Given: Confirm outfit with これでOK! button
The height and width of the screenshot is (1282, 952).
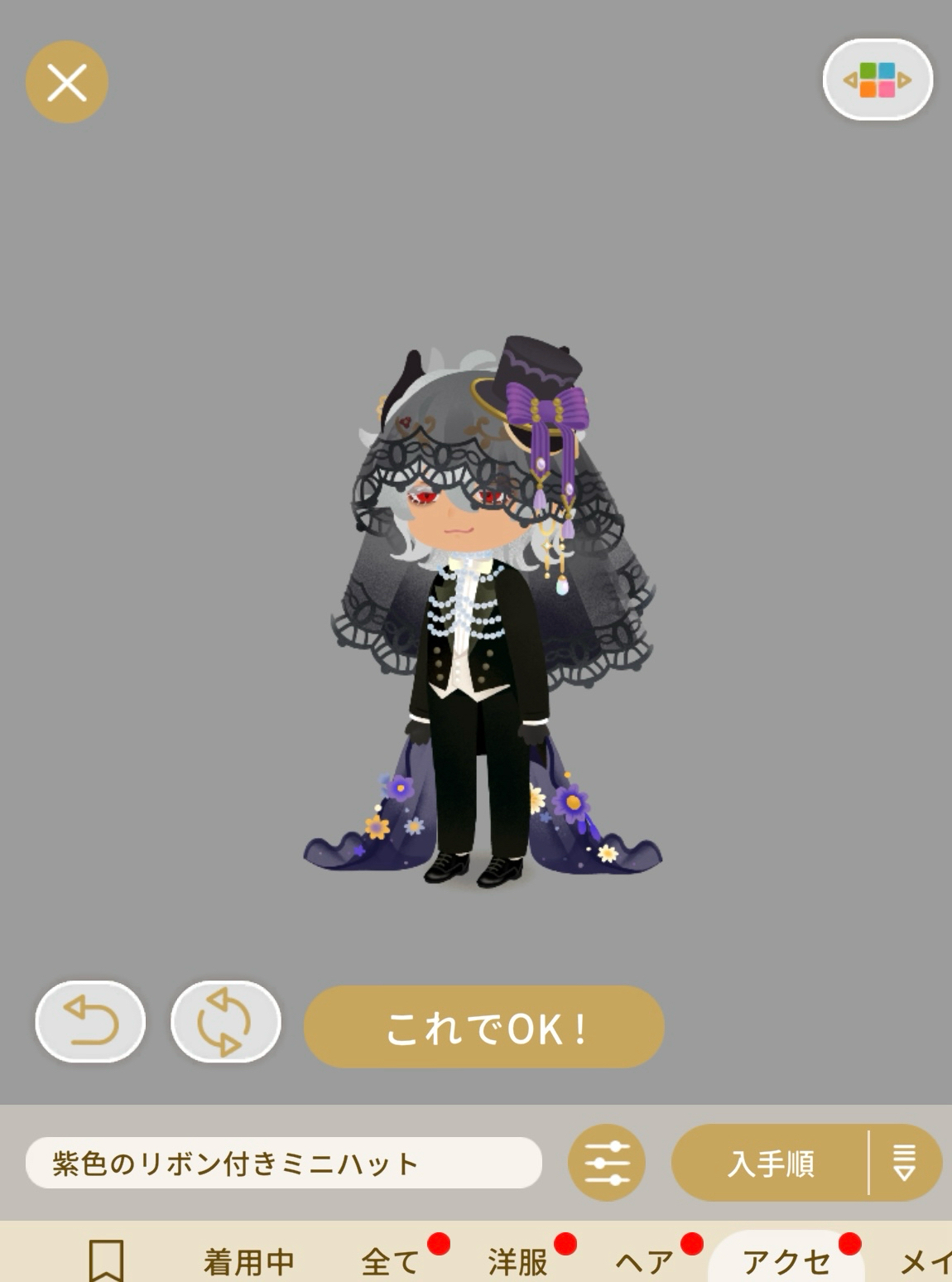Looking at the screenshot, I should pos(484,1027).
